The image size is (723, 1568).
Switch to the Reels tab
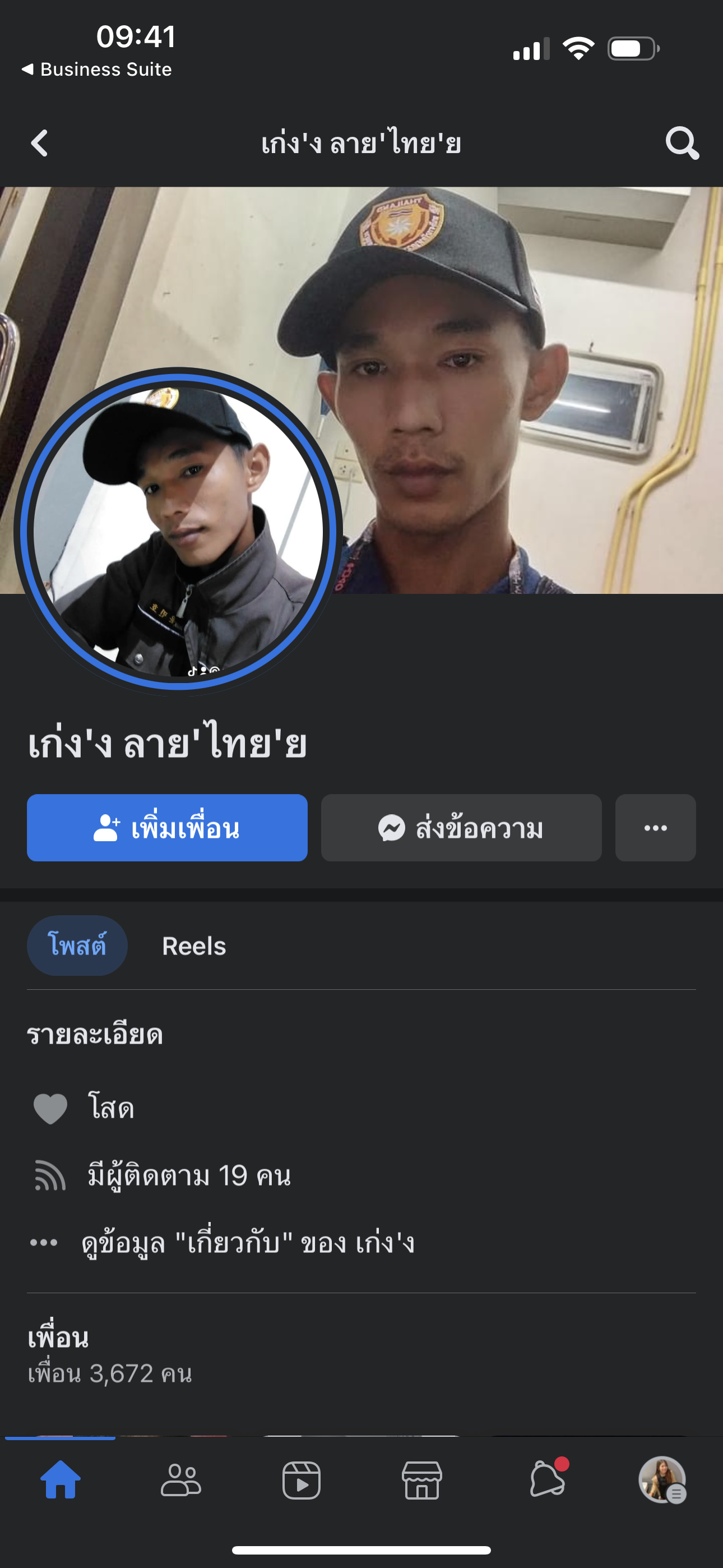pos(193,946)
